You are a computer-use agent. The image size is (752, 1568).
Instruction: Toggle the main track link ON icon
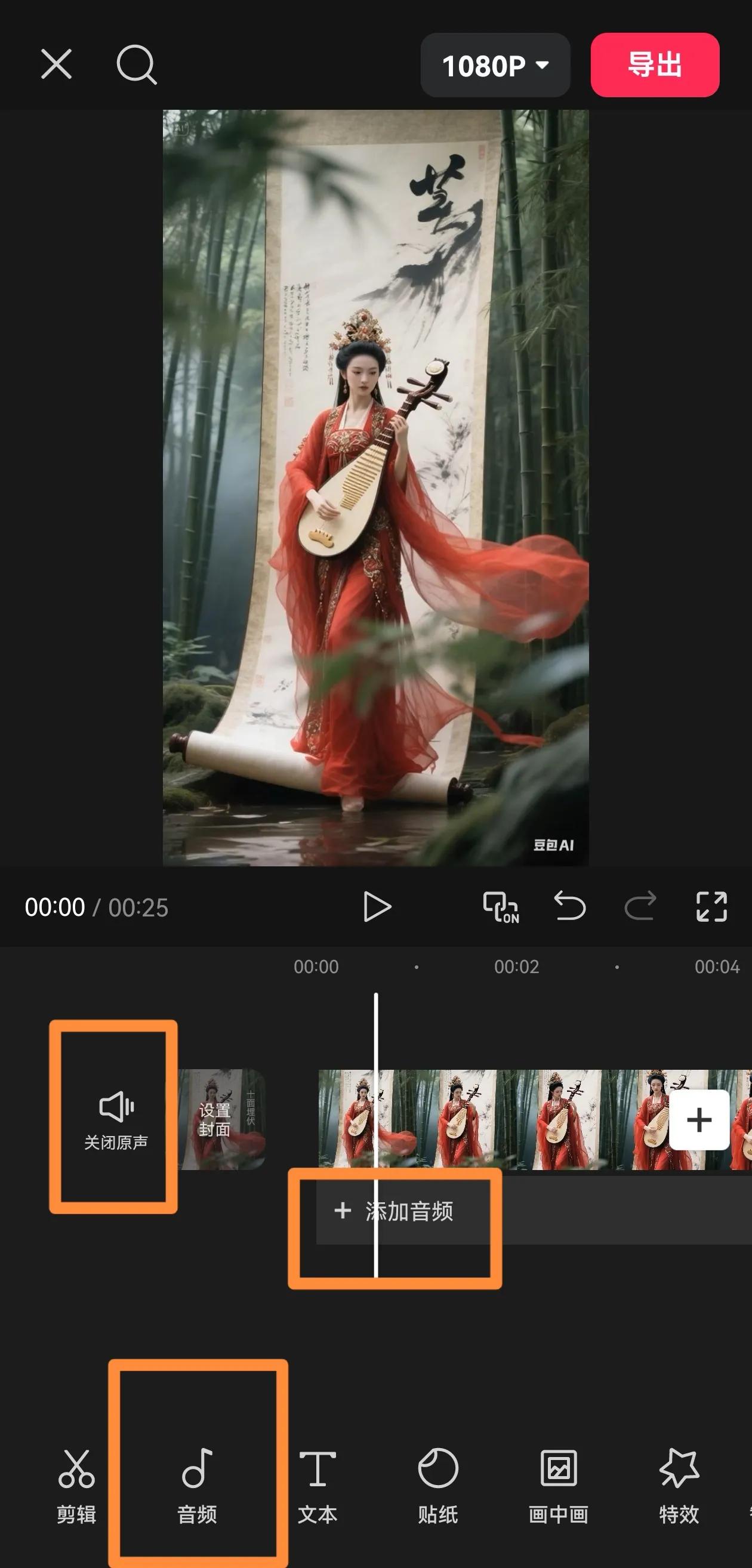click(x=501, y=907)
